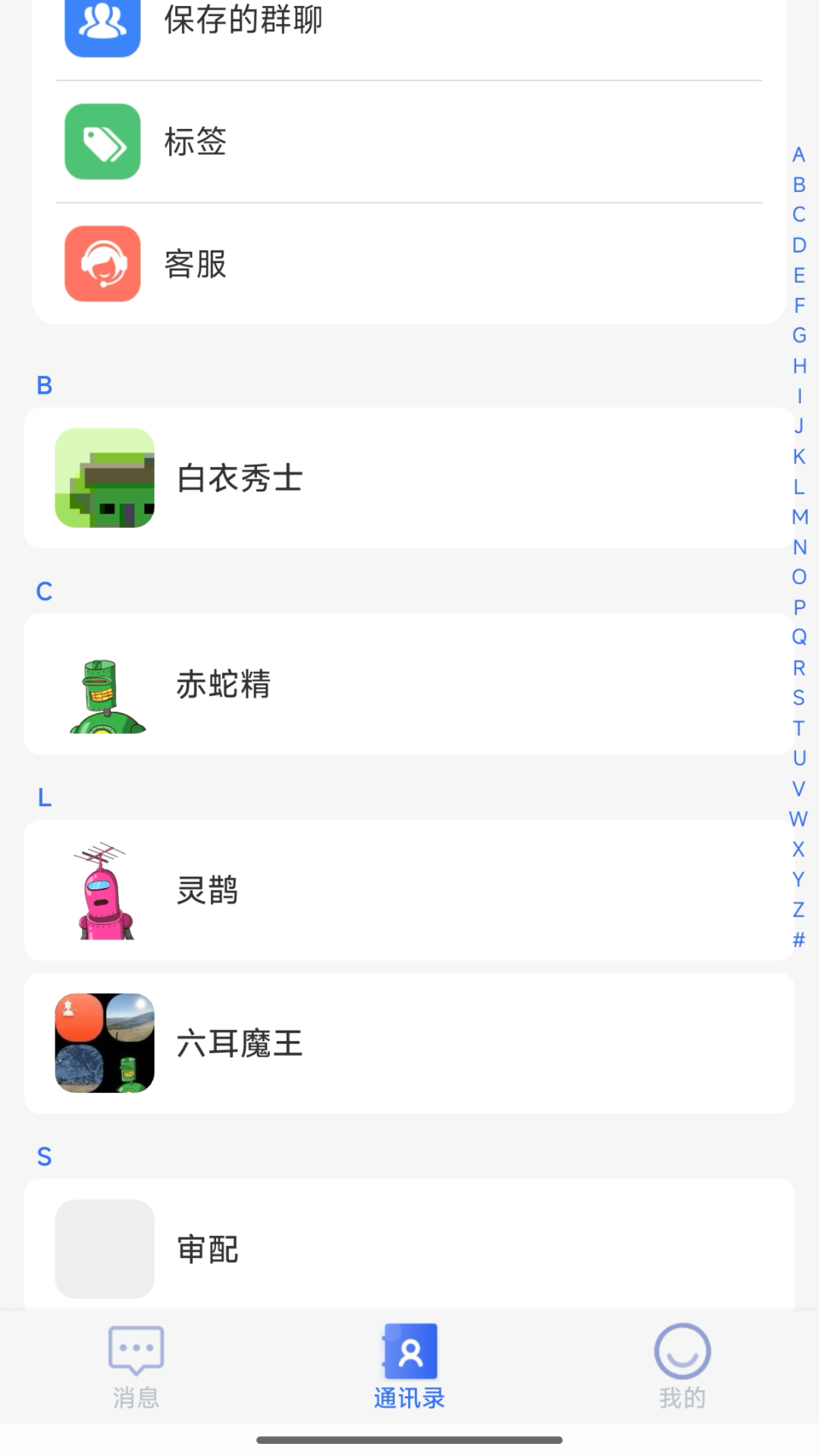
Task: Open 六耳魔王's group collage avatar
Action: pos(104,1041)
